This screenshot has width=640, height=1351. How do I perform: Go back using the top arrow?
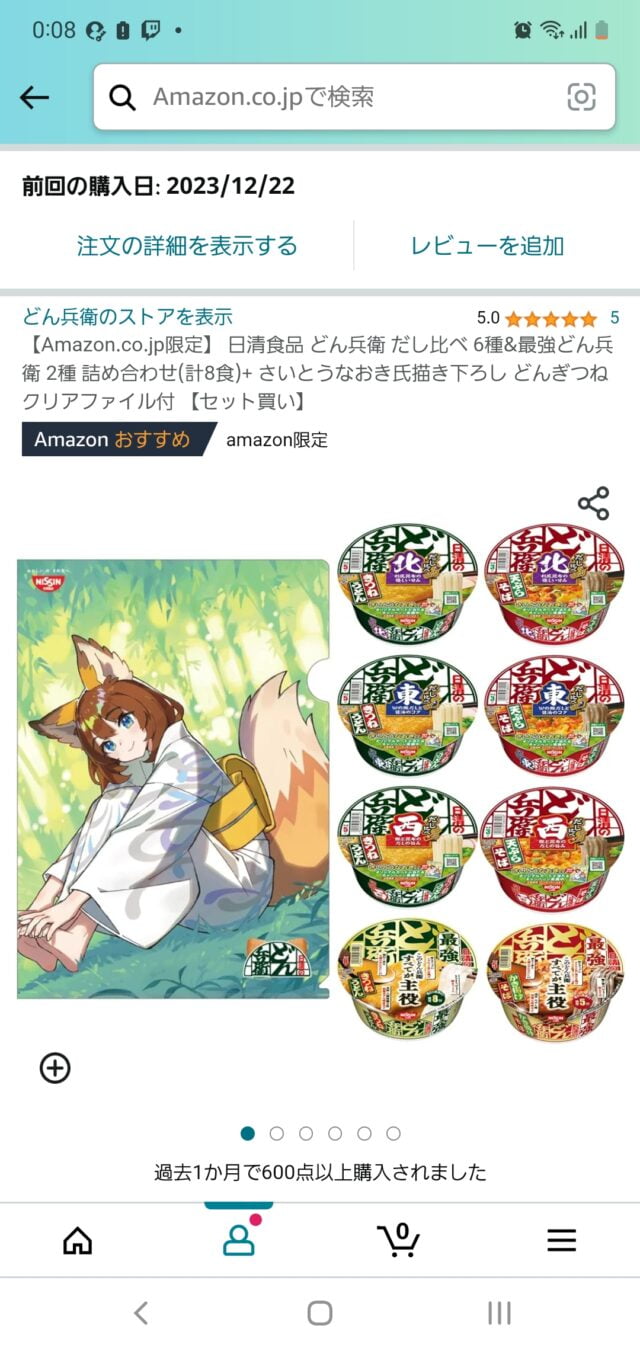coord(34,97)
